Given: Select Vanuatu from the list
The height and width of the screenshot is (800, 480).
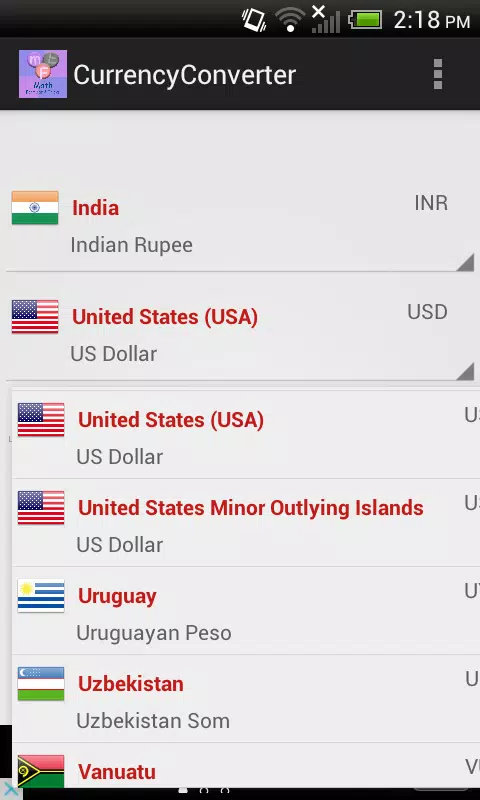Looking at the screenshot, I should pyautogui.click(x=246, y=765).
